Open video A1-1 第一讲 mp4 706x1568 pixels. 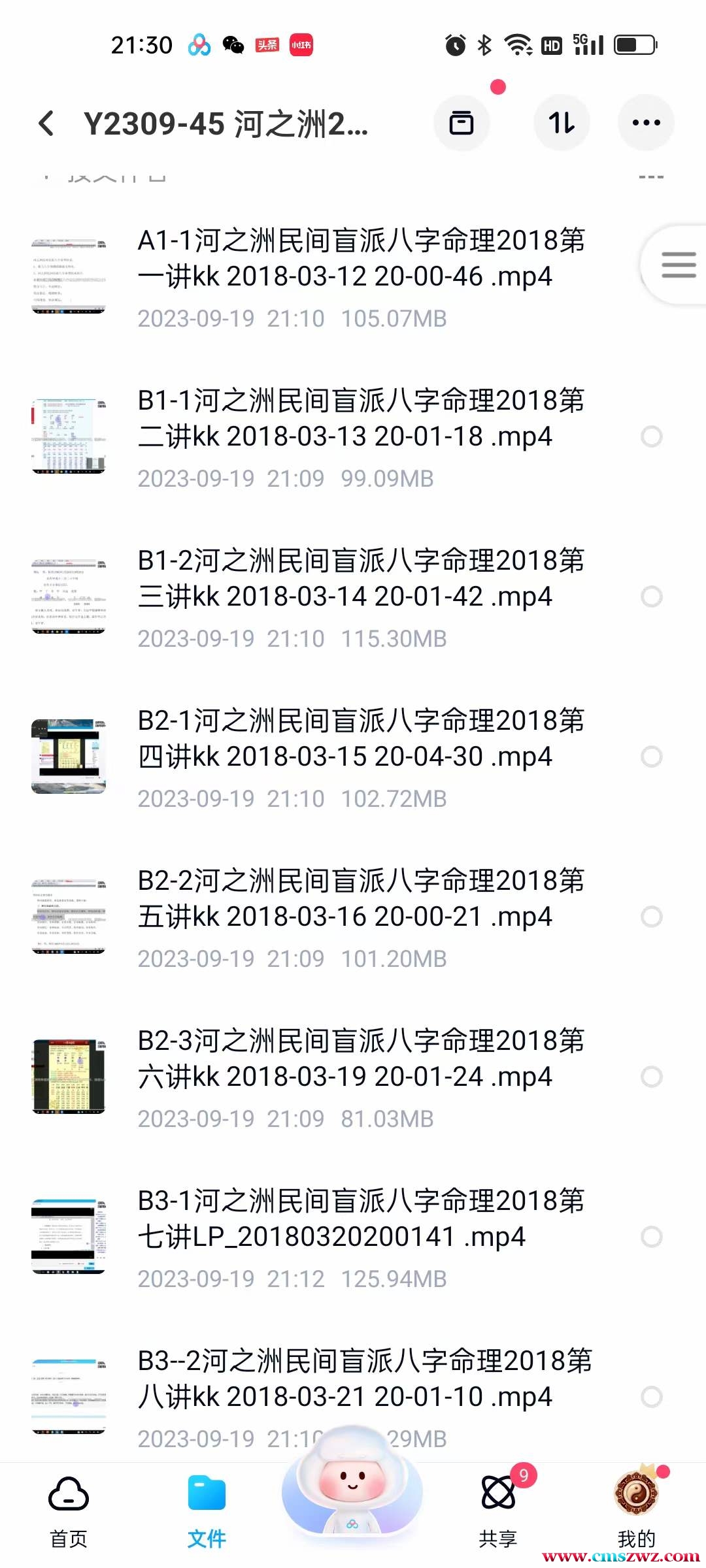point(361,259)
